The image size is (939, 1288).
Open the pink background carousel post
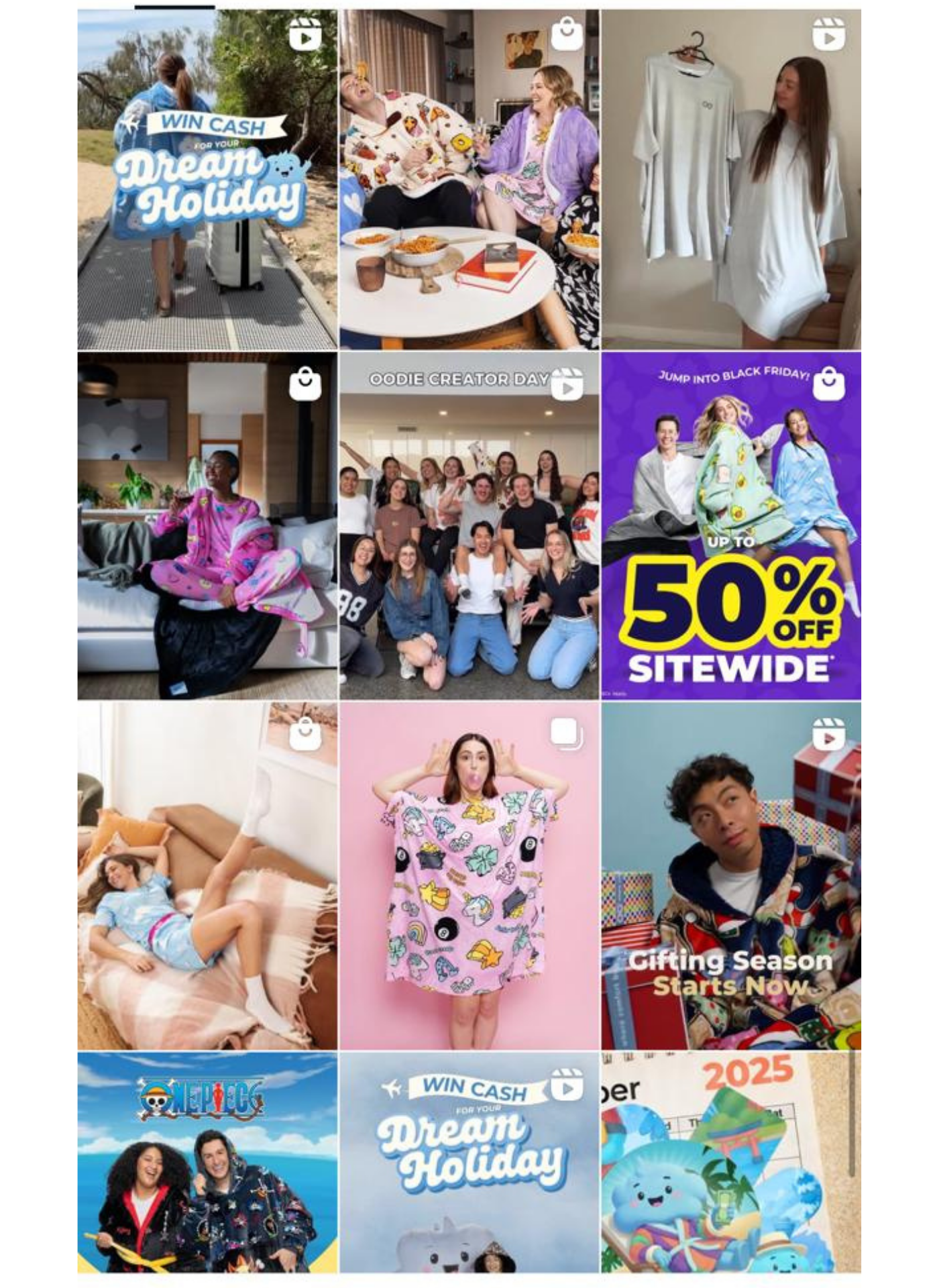[x=469, y=876]
